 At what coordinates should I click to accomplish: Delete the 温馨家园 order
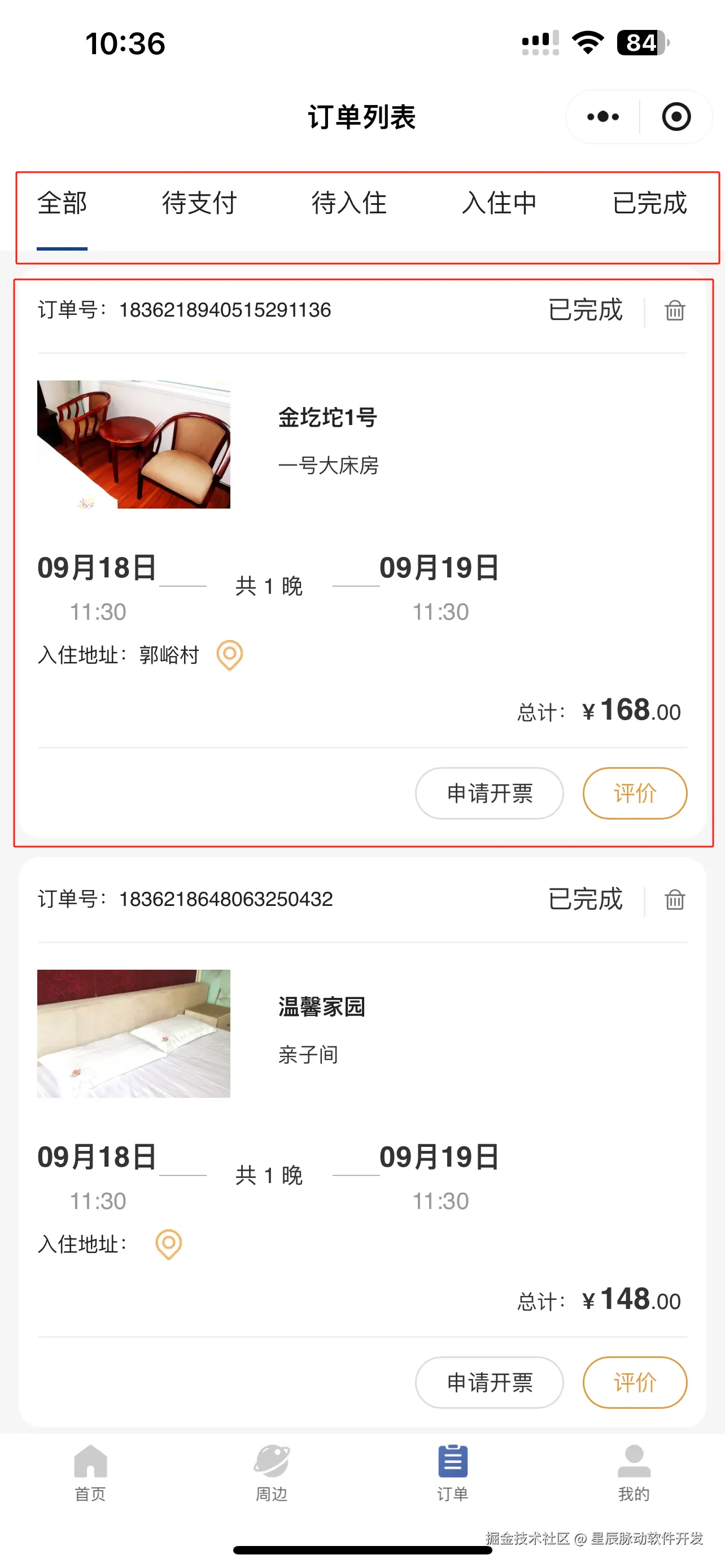coord(675,900)
